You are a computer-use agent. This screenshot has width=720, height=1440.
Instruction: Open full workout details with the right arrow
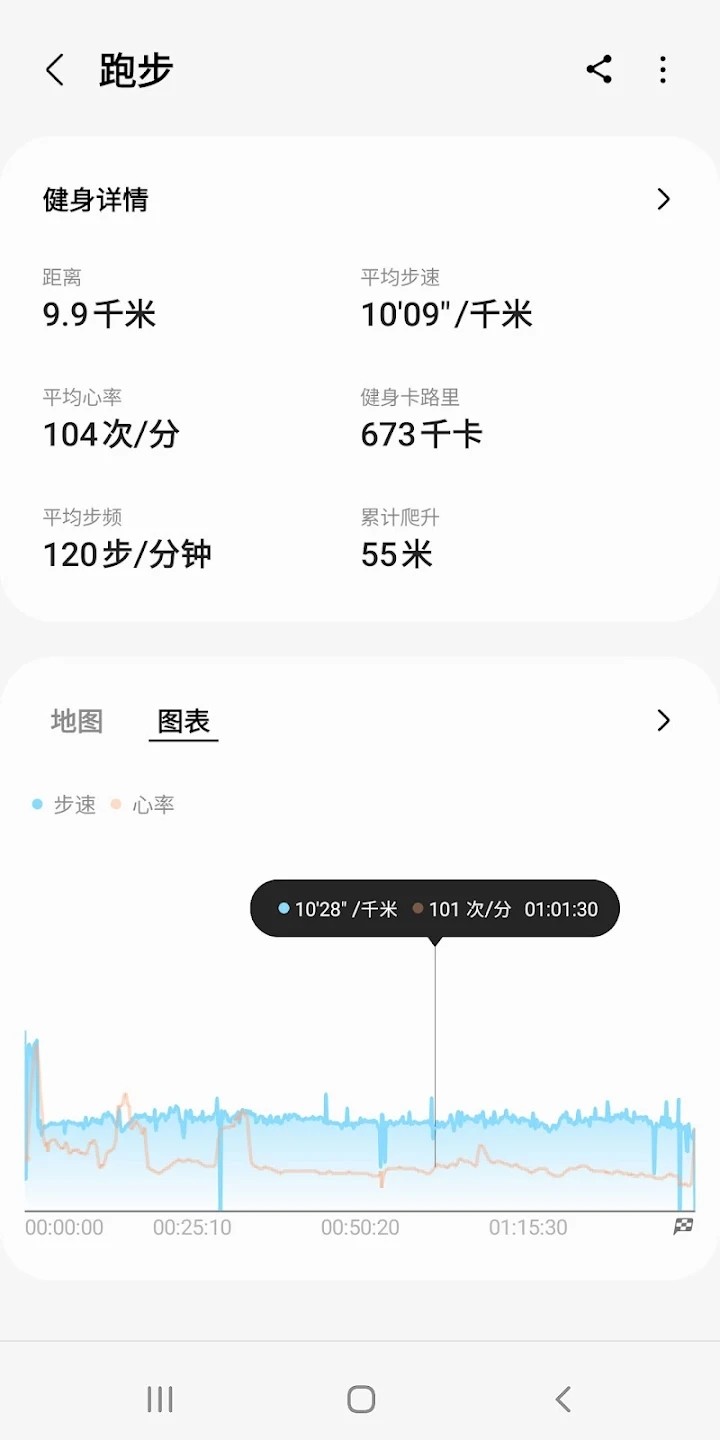coord(663,200)
